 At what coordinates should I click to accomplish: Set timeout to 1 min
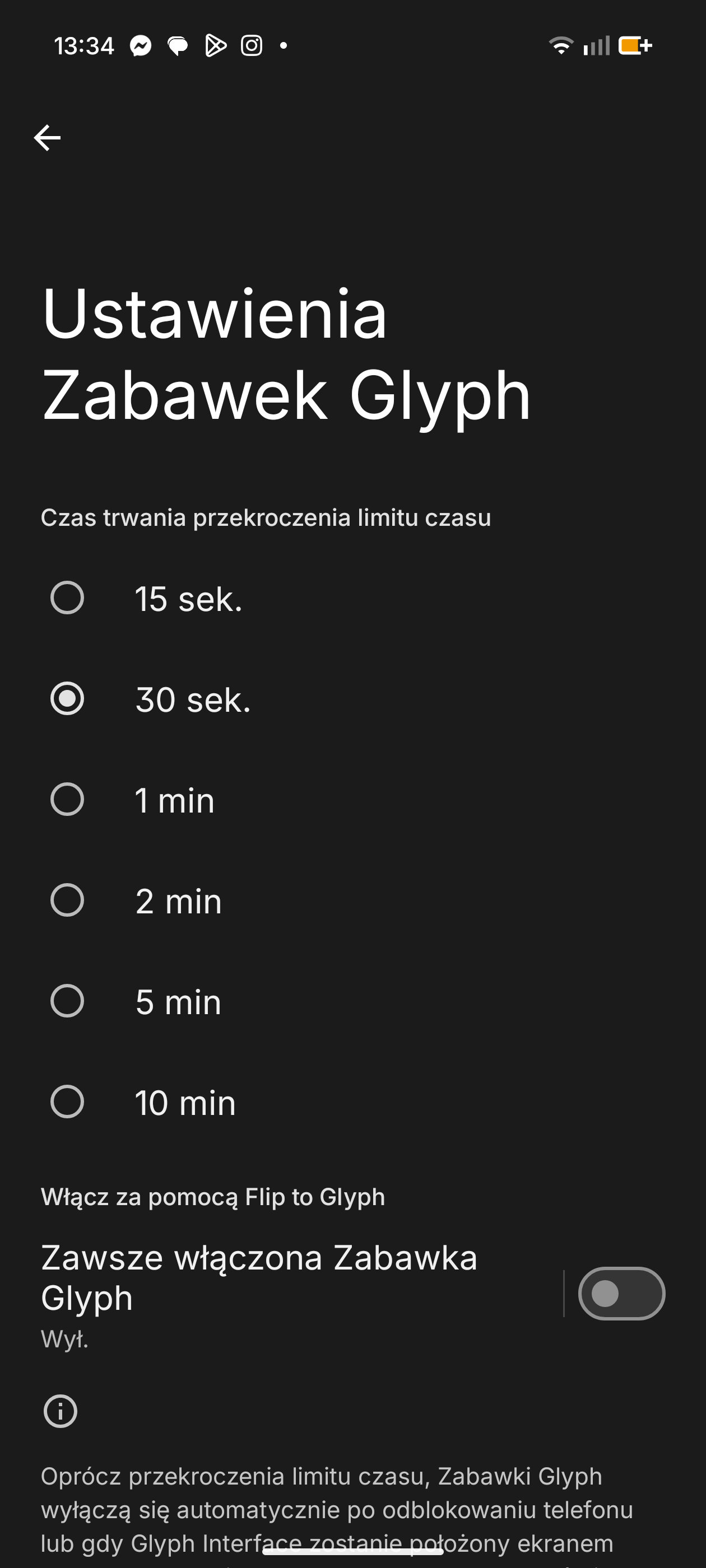(67, 799)
